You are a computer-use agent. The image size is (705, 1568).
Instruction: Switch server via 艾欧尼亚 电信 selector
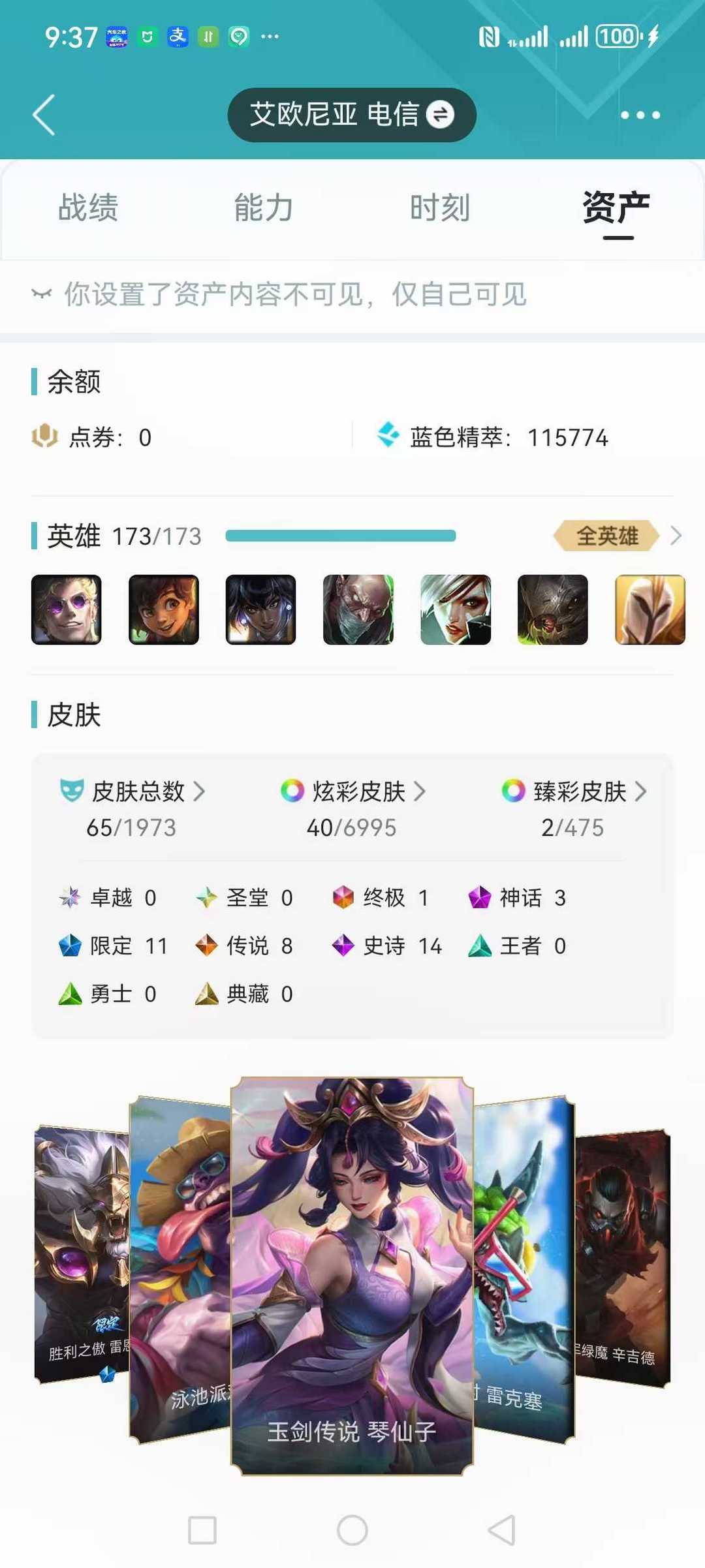pos(352,115)
